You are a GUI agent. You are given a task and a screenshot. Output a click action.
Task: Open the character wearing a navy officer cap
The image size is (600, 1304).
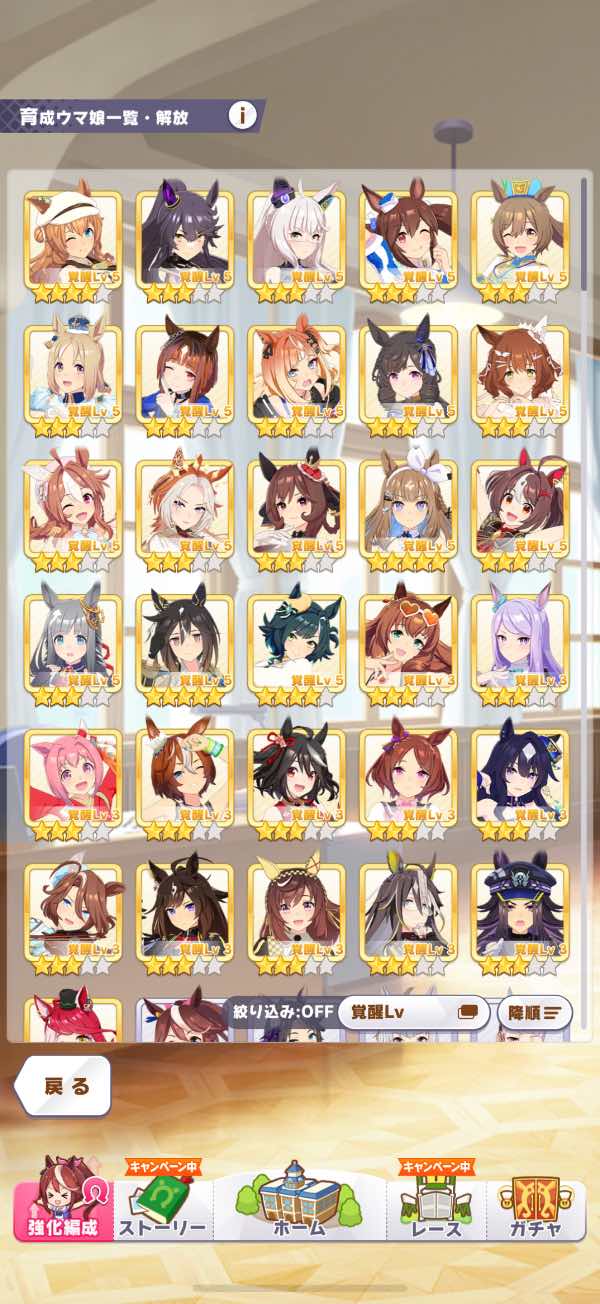coord(521,920)
